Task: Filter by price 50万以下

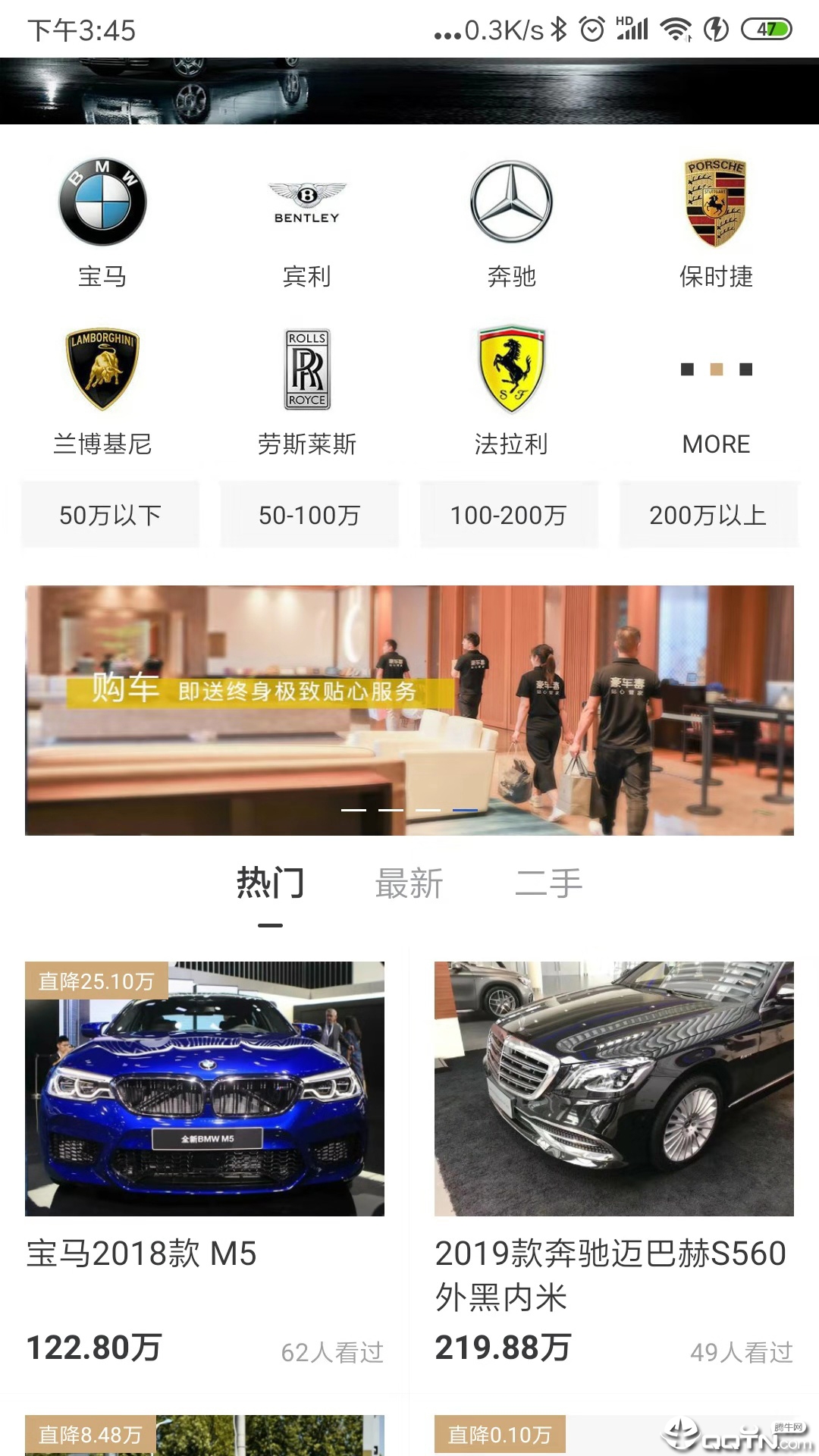Action: point(110,515)
